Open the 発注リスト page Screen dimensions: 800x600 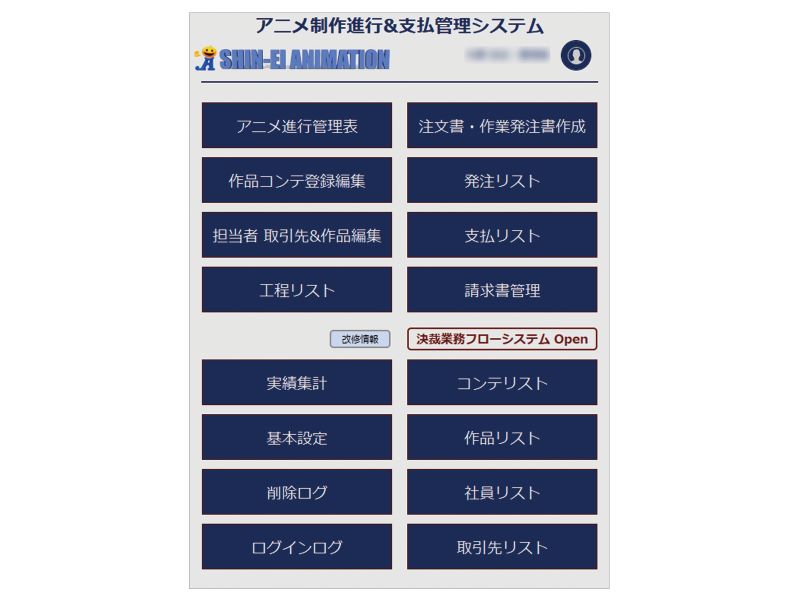(502, 181)
